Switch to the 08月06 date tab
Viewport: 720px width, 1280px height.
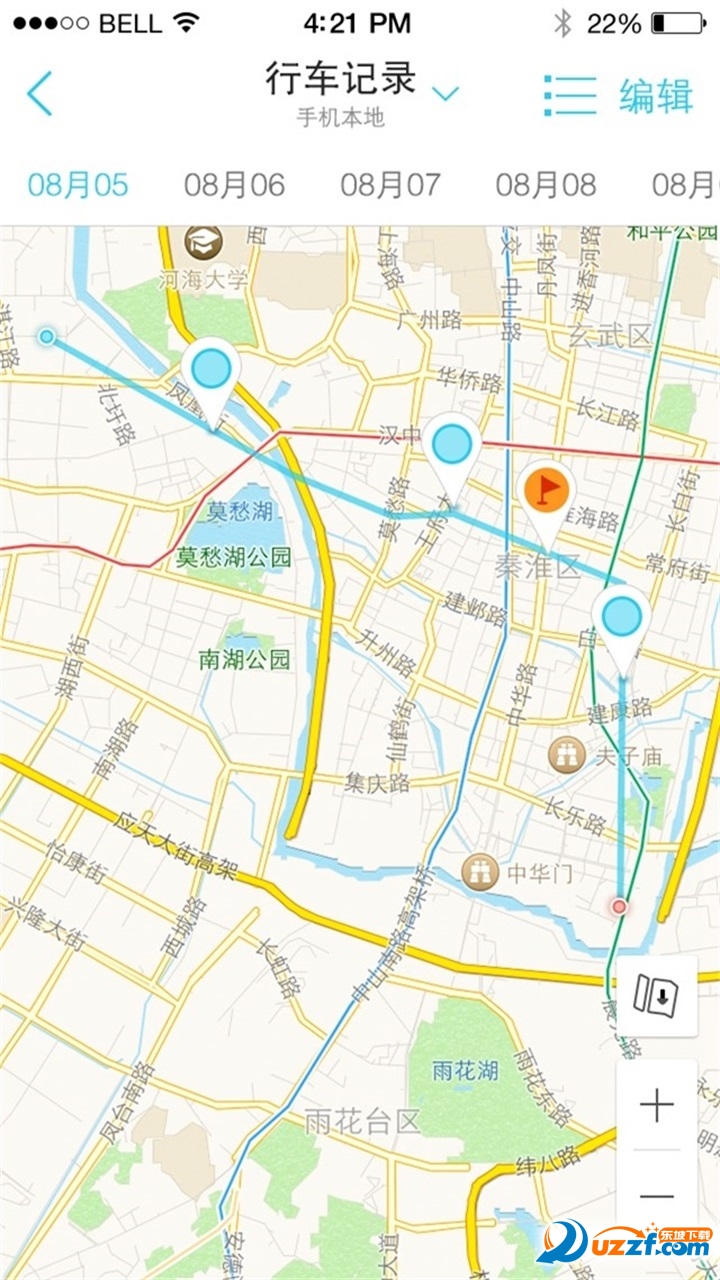236,182
